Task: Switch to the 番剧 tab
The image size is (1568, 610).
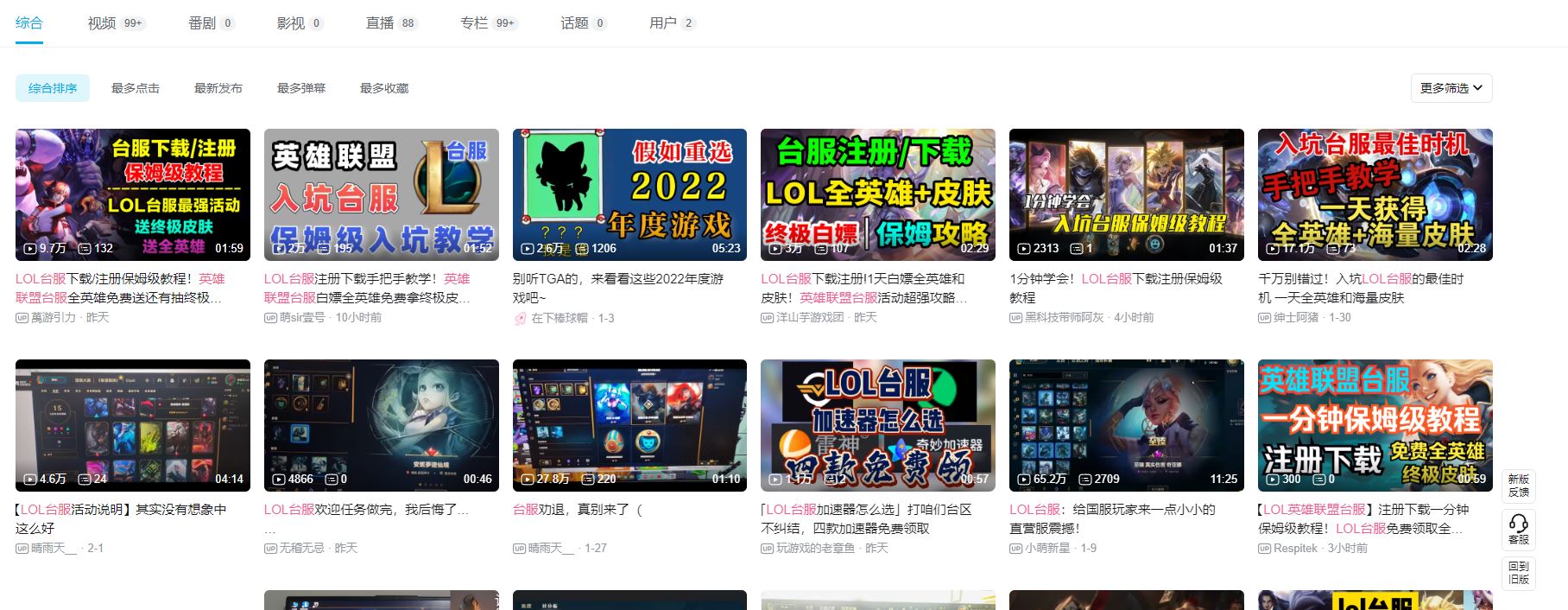Action: (202, 23)
